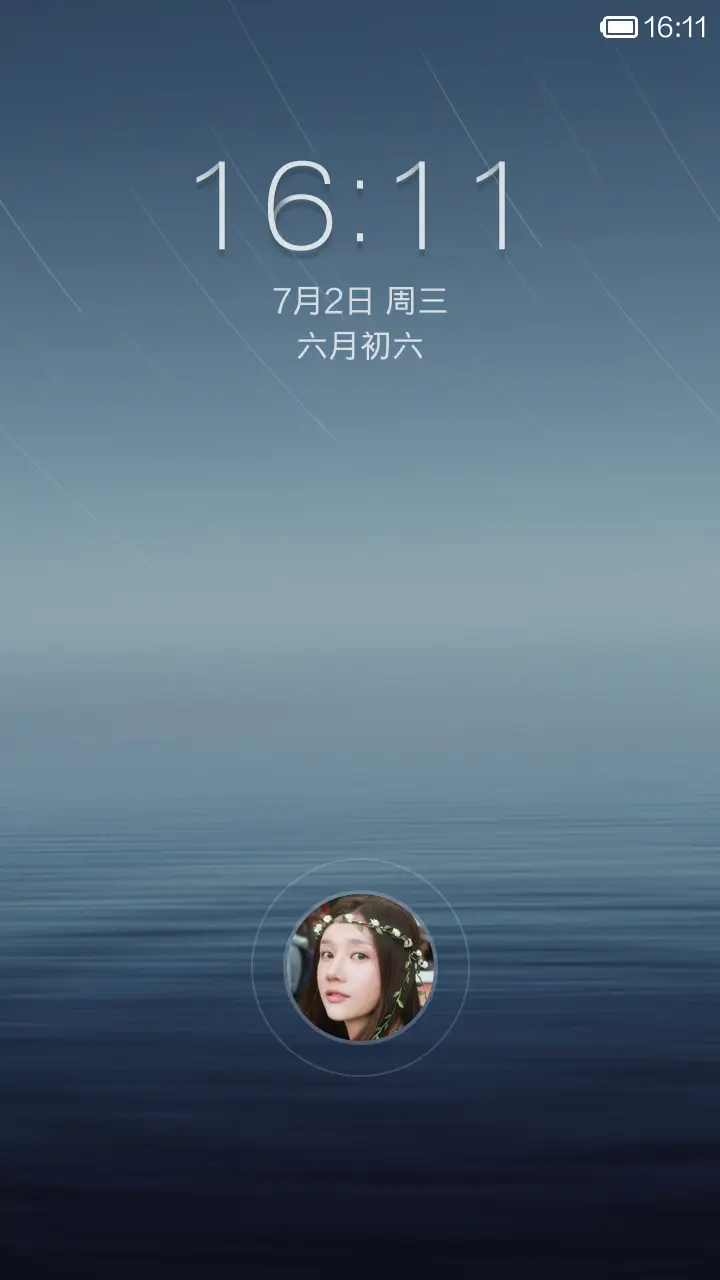This screenshot has width=720, height=1280.
Task: Tap the lunar date 六月初六
Action: click(360, 345)
